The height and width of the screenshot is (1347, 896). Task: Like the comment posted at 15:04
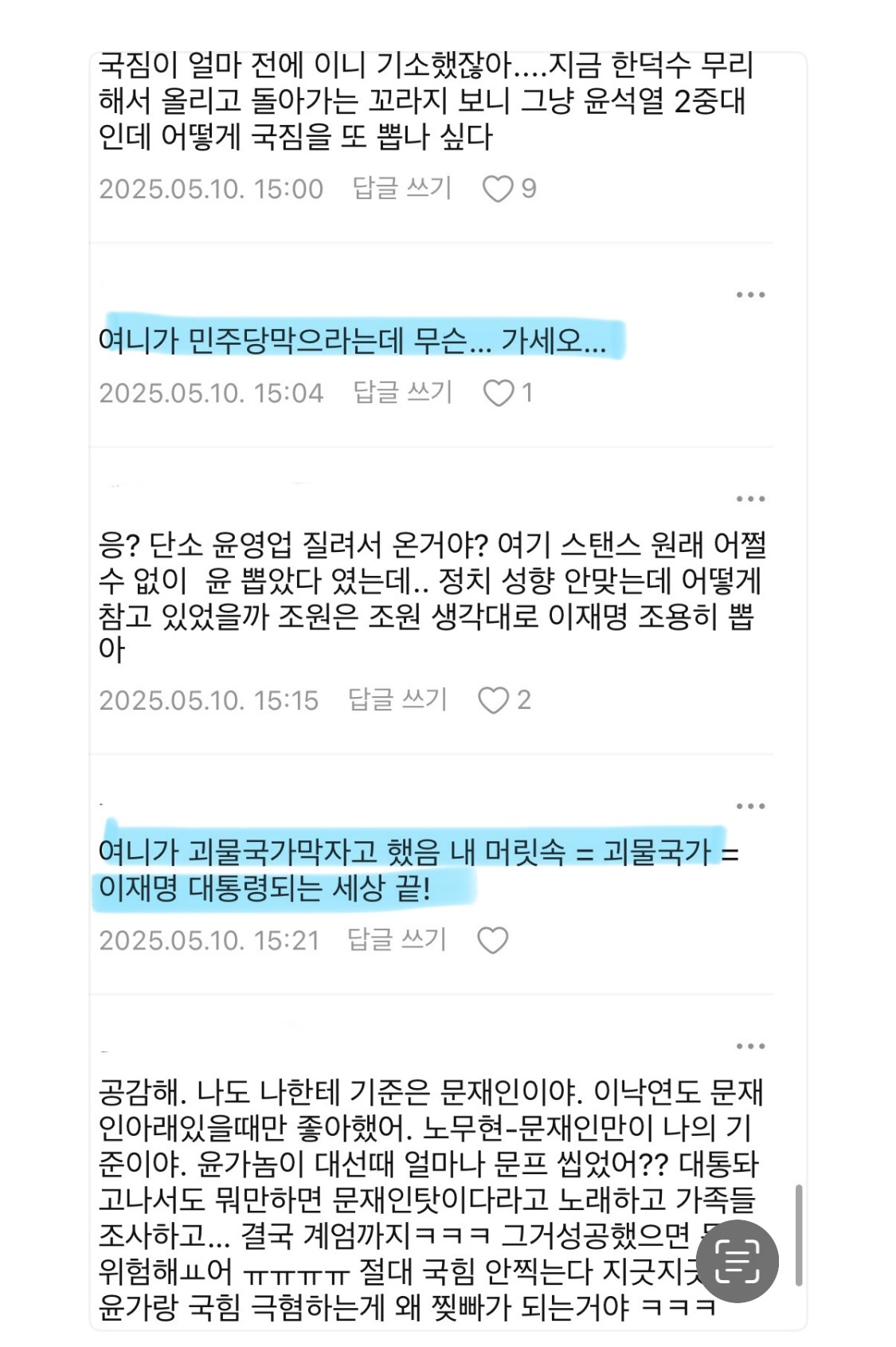pyautogui.click(x=499, y=393)
